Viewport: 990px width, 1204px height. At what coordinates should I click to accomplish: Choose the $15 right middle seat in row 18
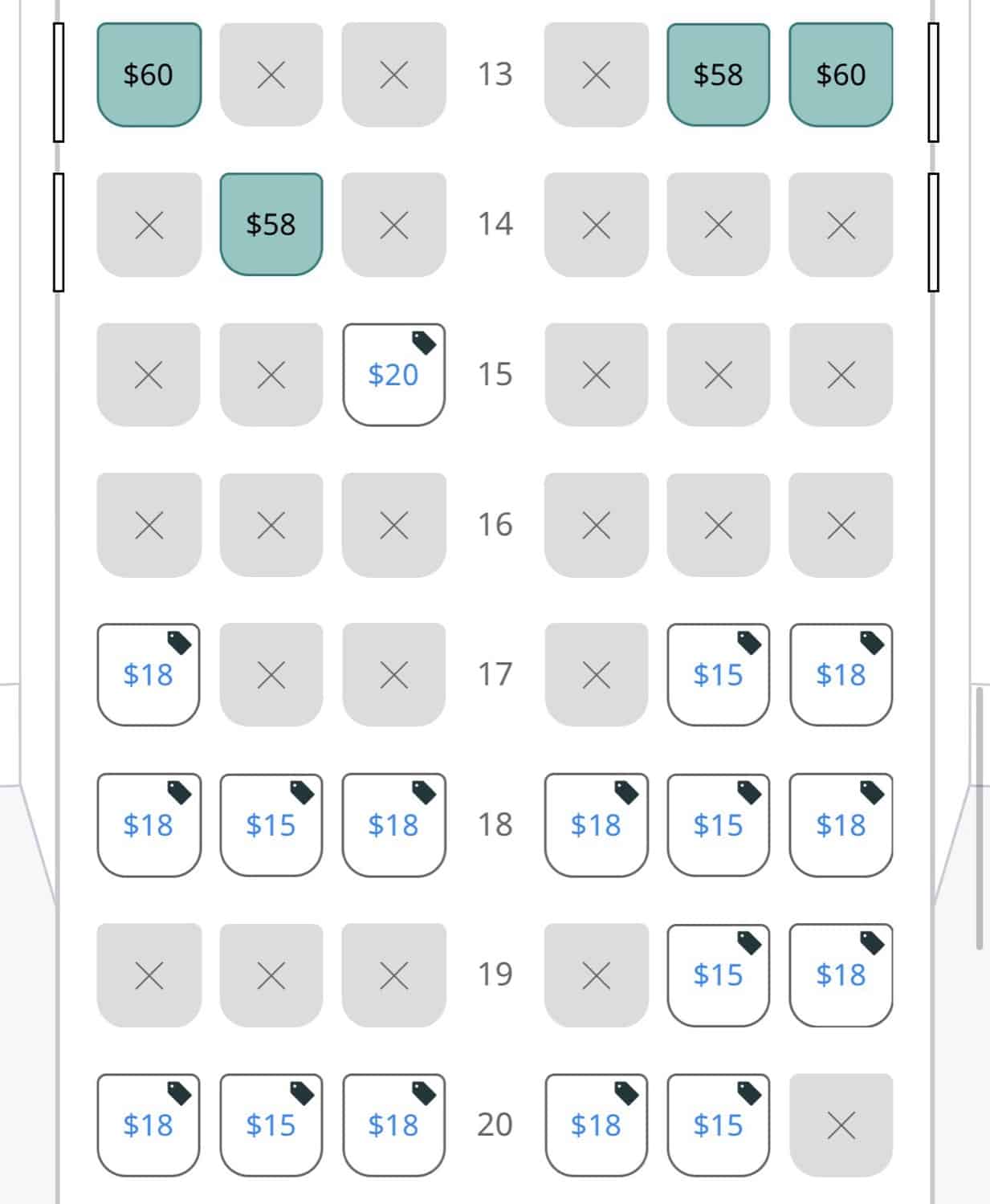tap(718, 825)
